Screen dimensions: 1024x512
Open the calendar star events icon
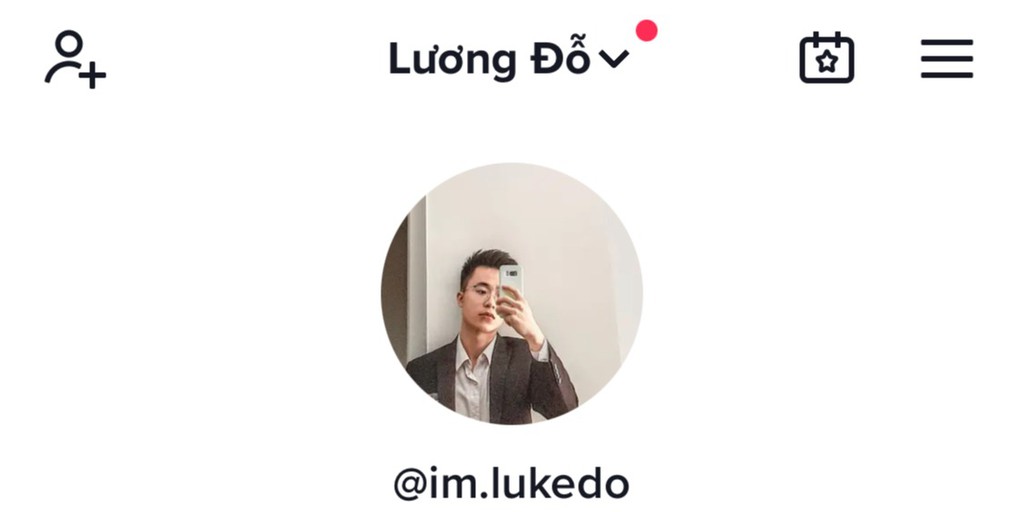point(826,58)
